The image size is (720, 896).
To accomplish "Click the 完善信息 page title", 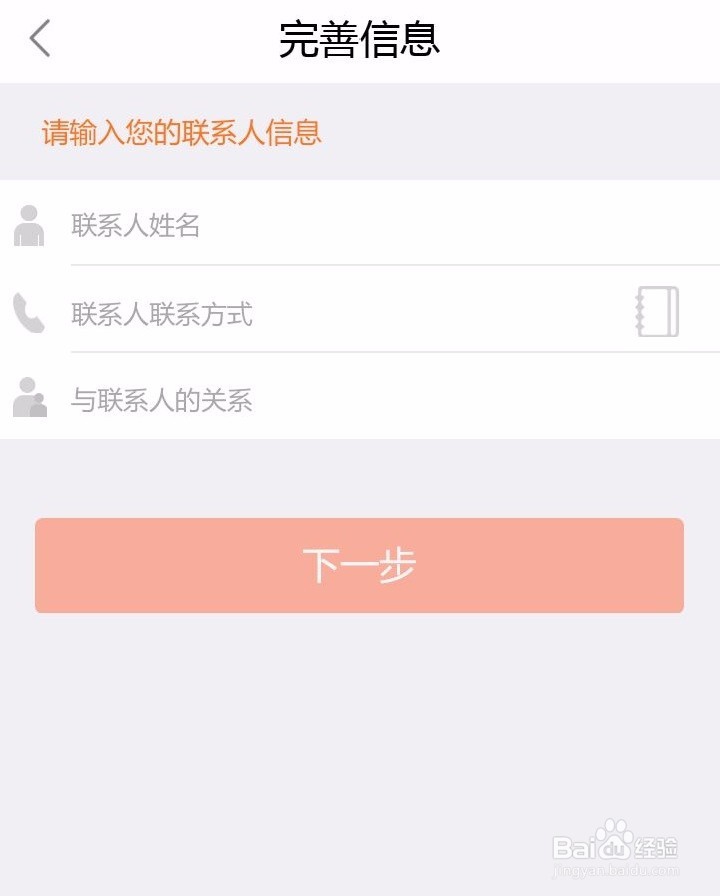I will coord(360,38).
